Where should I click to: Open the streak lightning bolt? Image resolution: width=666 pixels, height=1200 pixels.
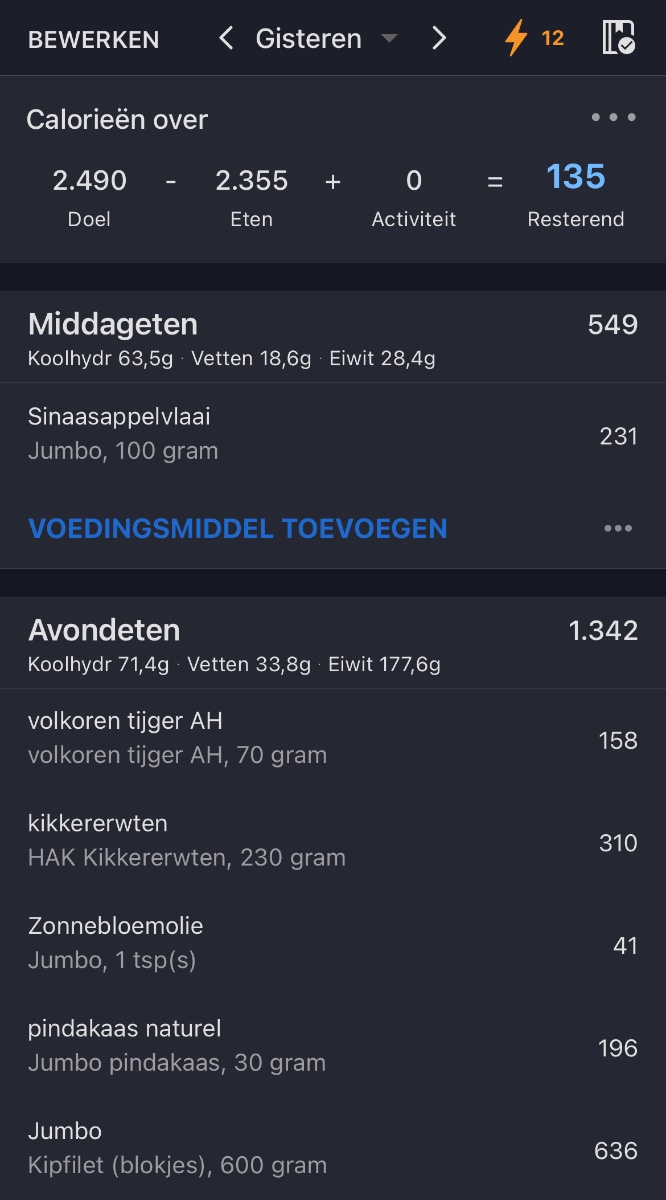pos(533,39)
